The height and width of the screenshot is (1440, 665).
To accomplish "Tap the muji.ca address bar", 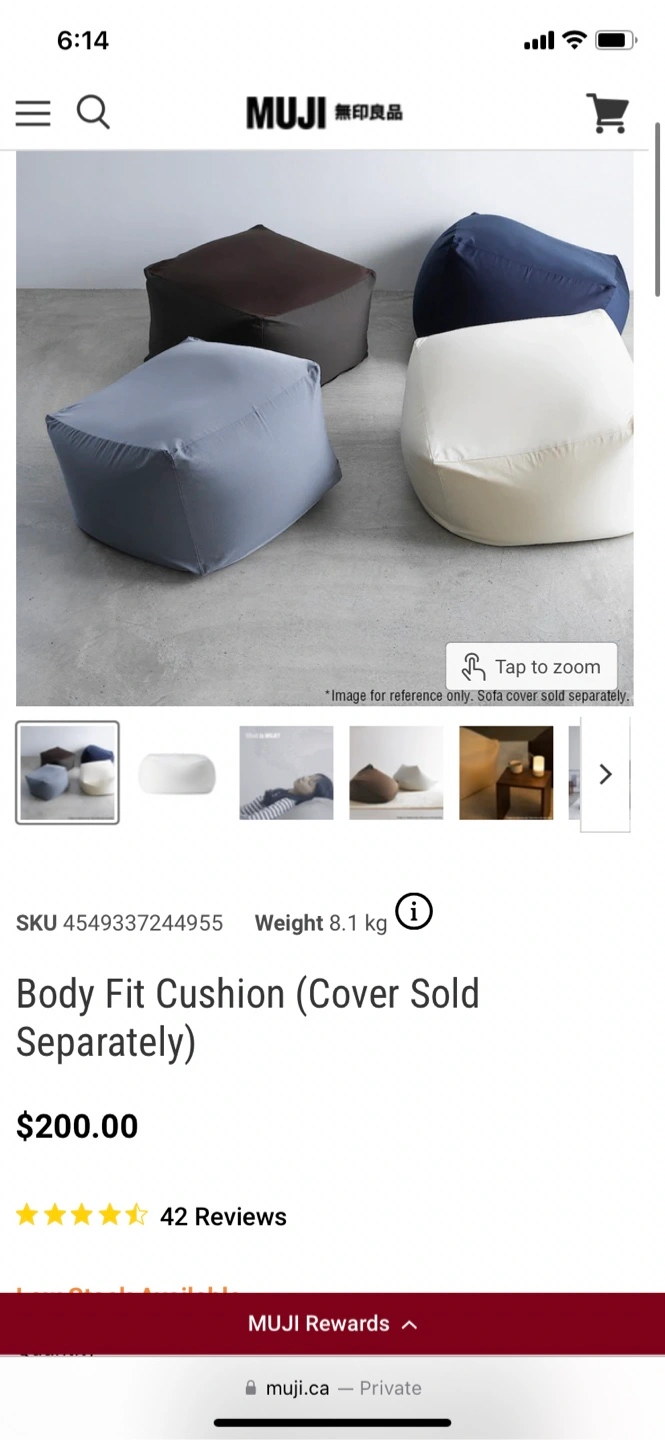I will coord(332,1388).
